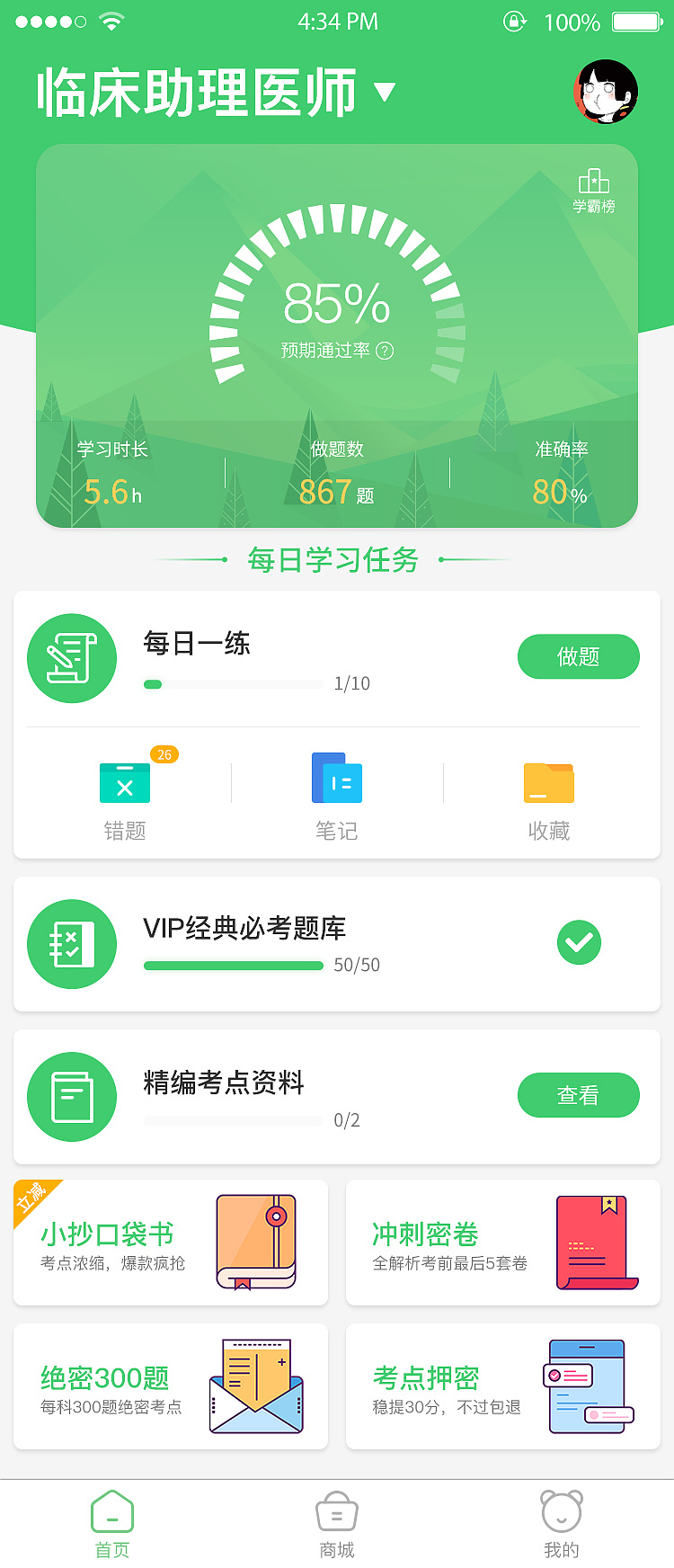Select the 每日一练 scroll icon
The height and width of the screenshot is (1568, 674).
(x=72, y=657)
